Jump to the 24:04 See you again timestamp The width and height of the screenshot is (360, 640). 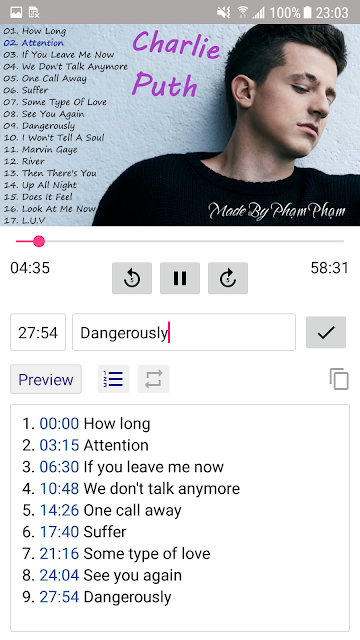(x=59, y=576)
